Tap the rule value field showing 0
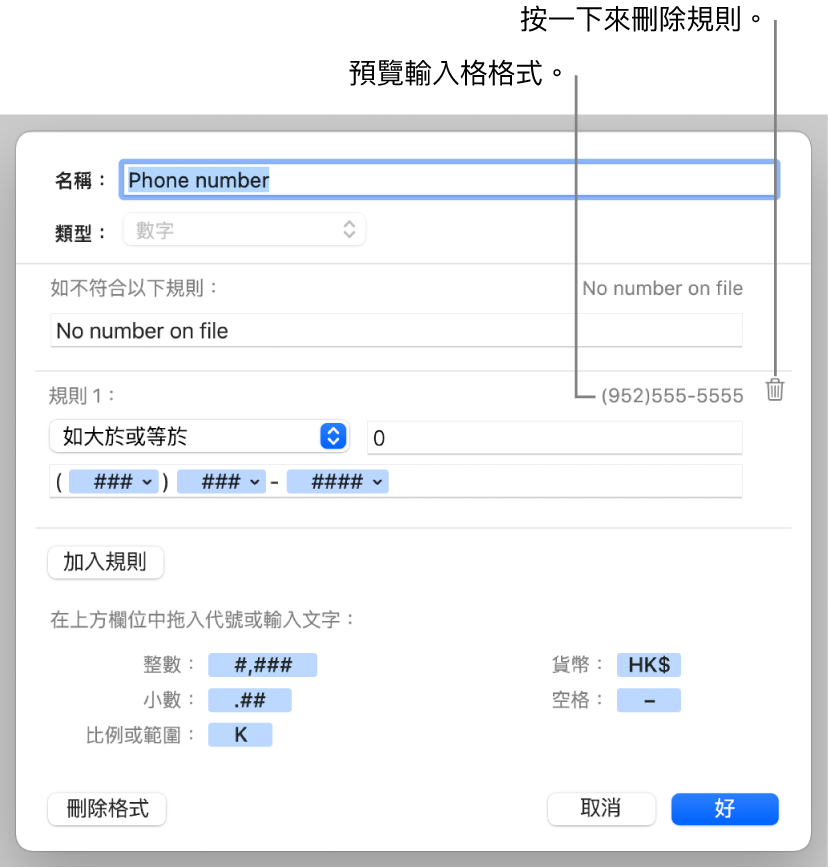Screen dimensions: 828x868 coord(554,438)
